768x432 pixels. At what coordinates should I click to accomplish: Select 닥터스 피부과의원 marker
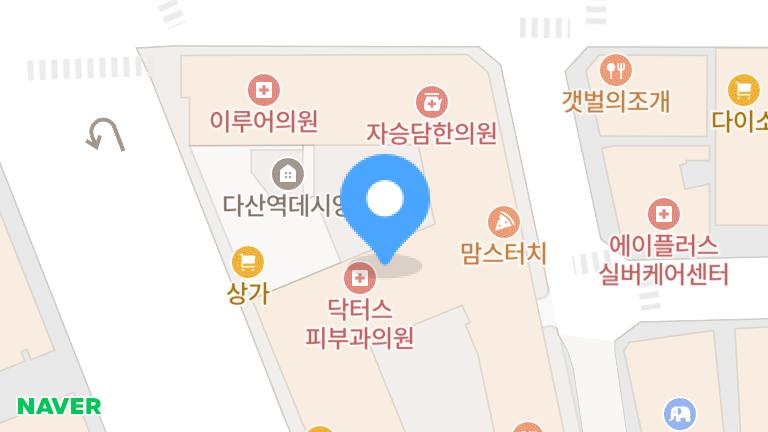(360, 276)
